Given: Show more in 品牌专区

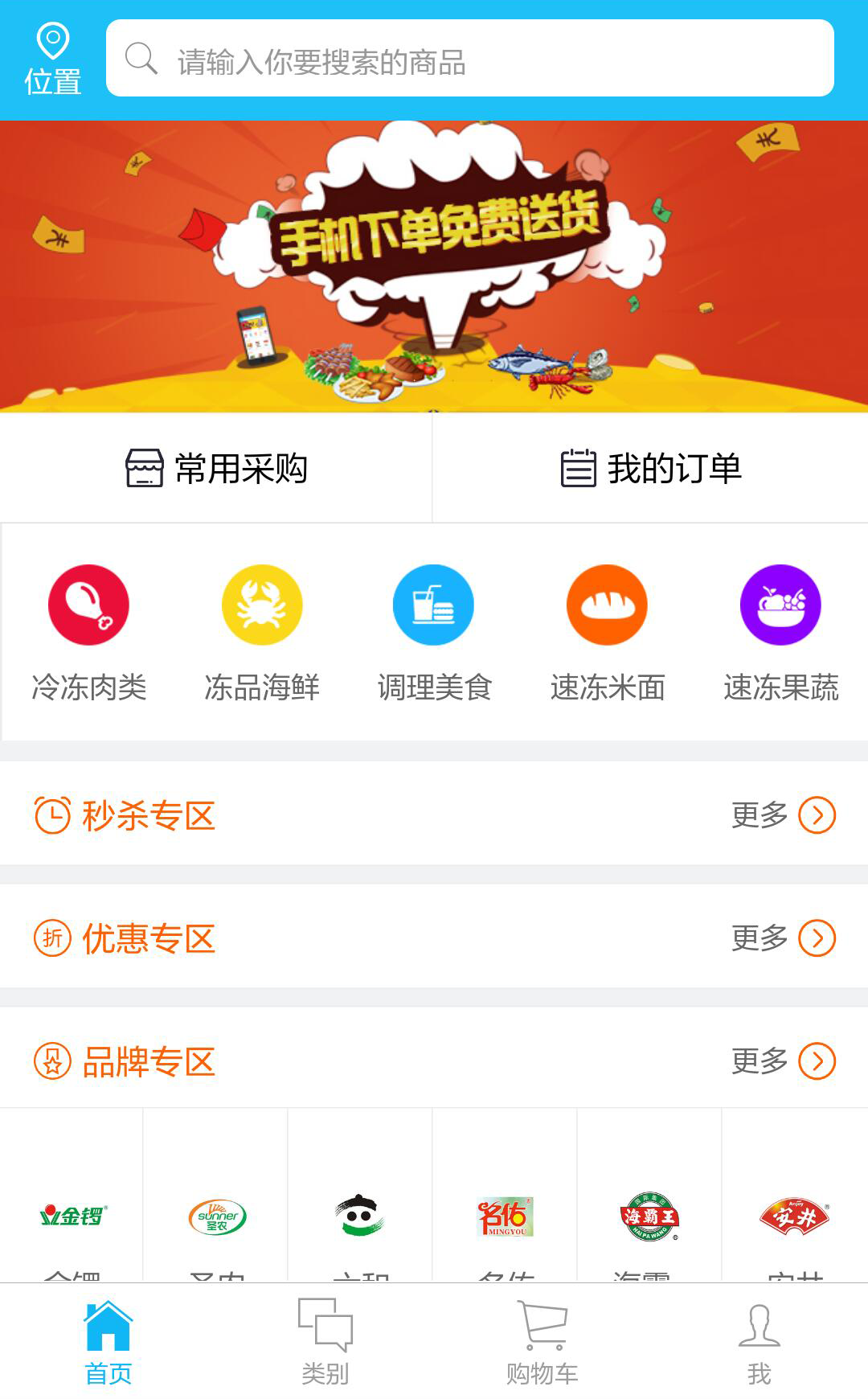Looking at the screenshot, I should (x=783, y=1061).
